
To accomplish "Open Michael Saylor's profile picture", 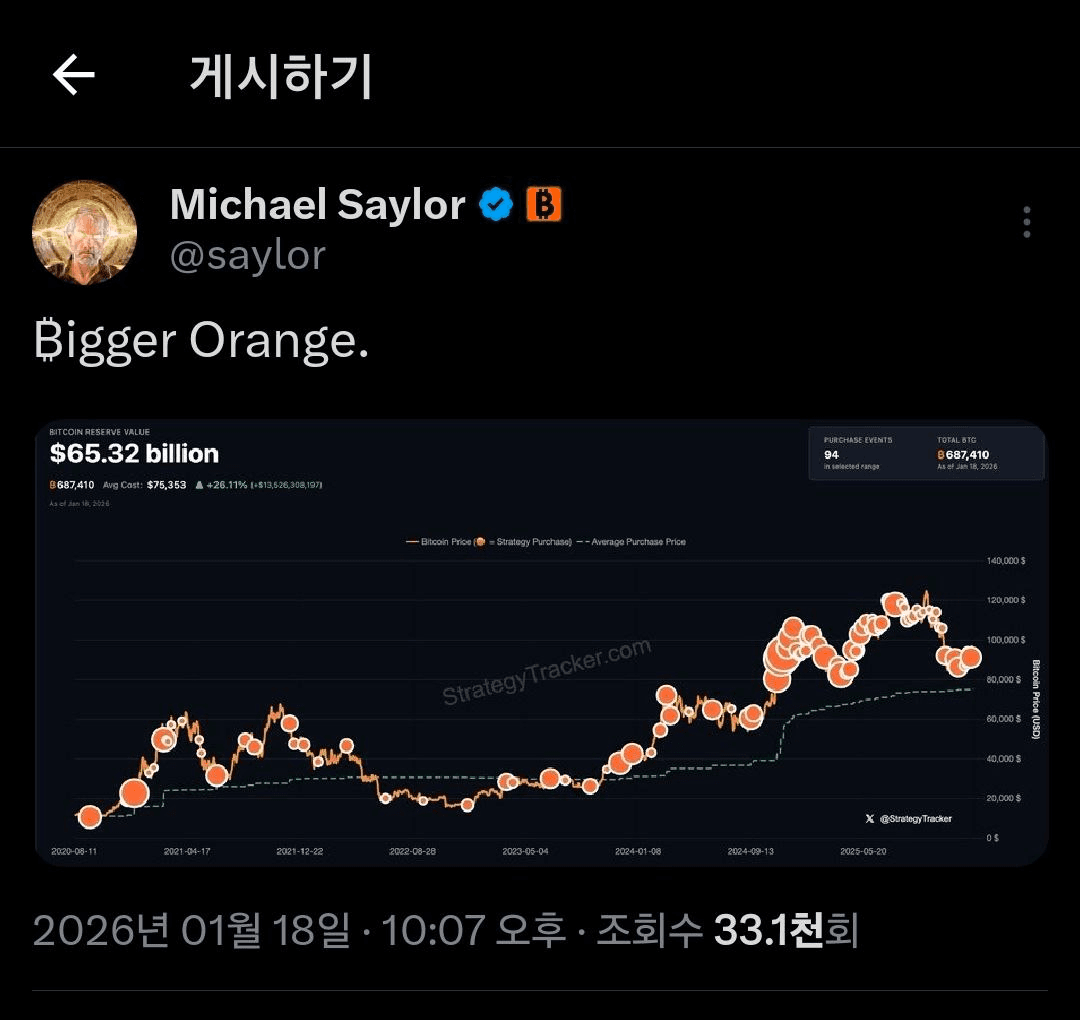I will coord(85,232).
